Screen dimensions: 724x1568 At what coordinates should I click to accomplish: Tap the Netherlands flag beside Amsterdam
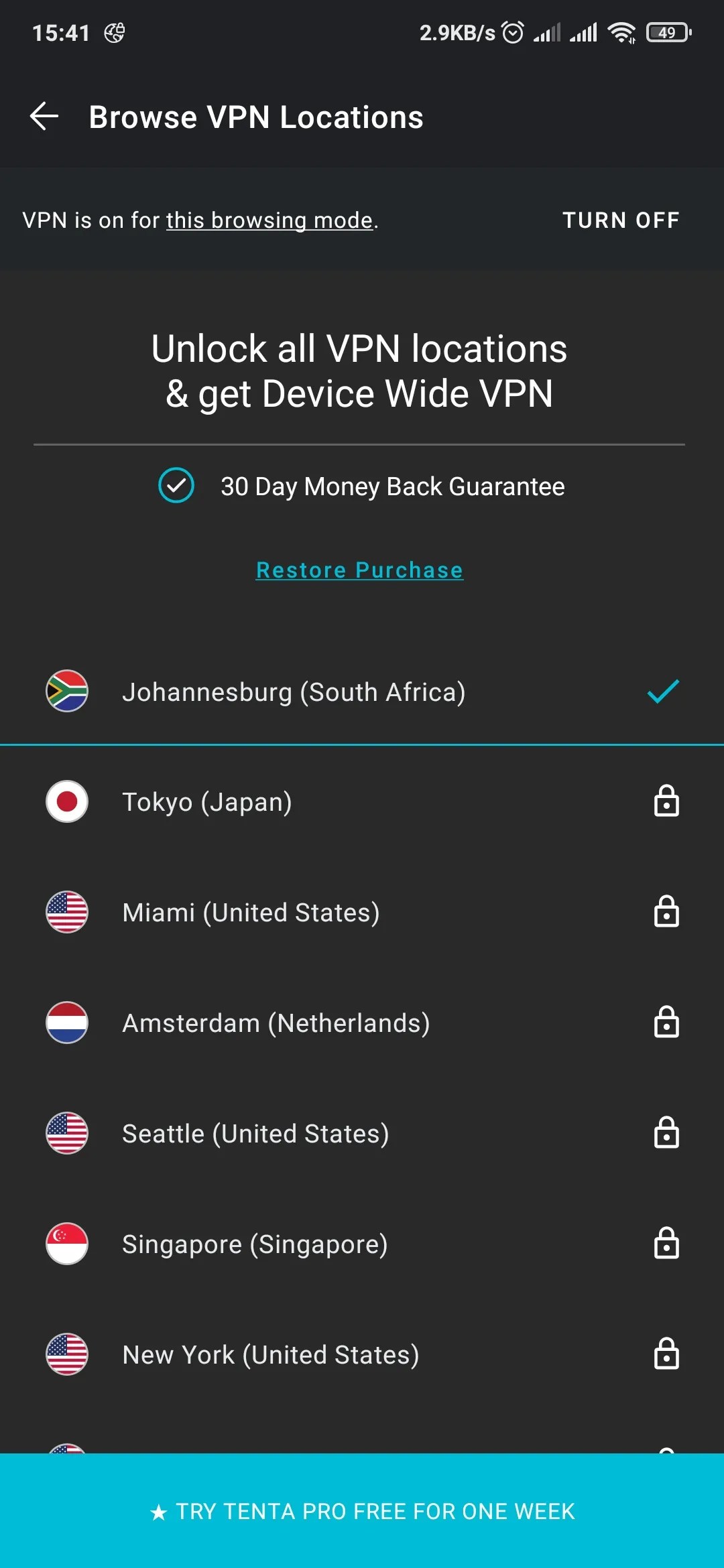tap(66, 1022)
